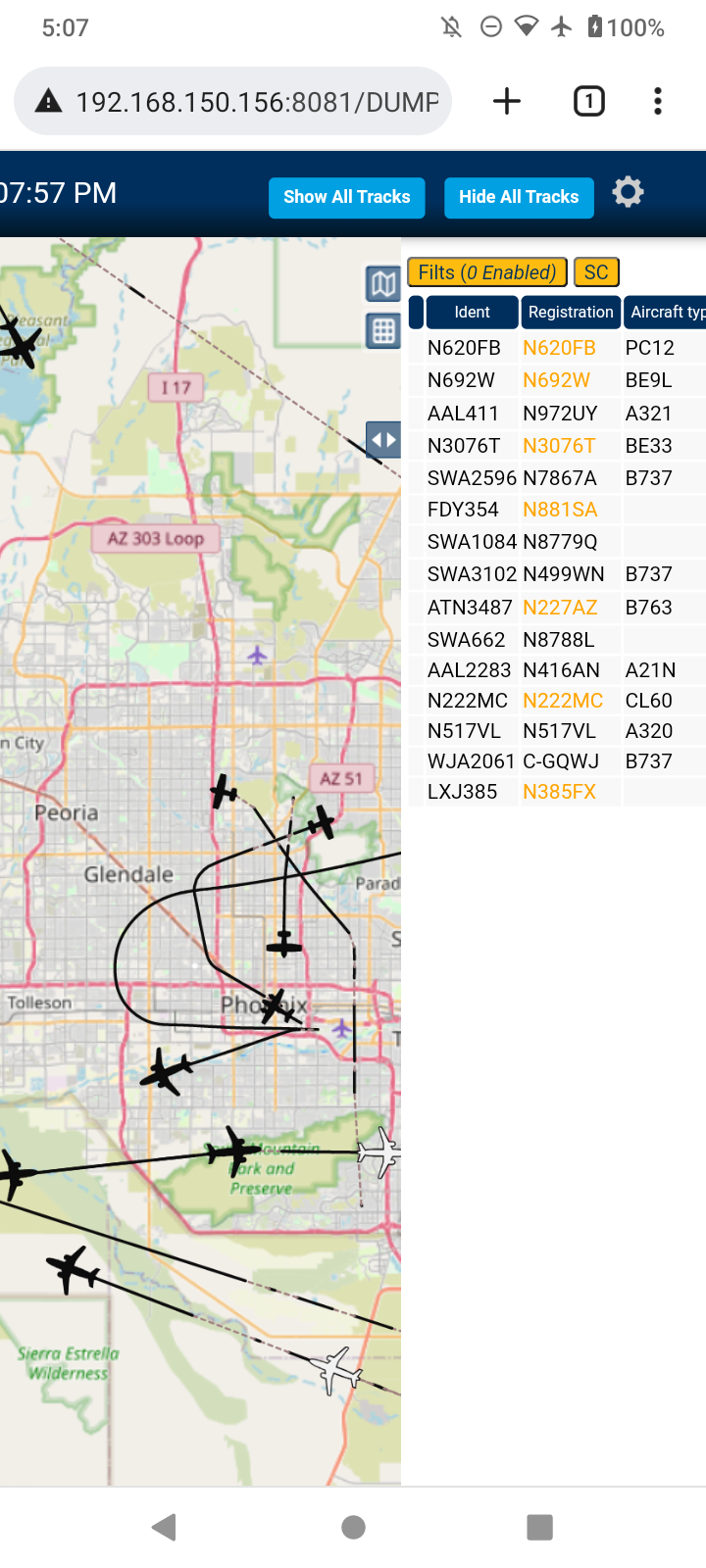Open the Filts (0 Enabled) filters
The image size is (706, 1568).
pyautogui.click(x=487, y=272)
